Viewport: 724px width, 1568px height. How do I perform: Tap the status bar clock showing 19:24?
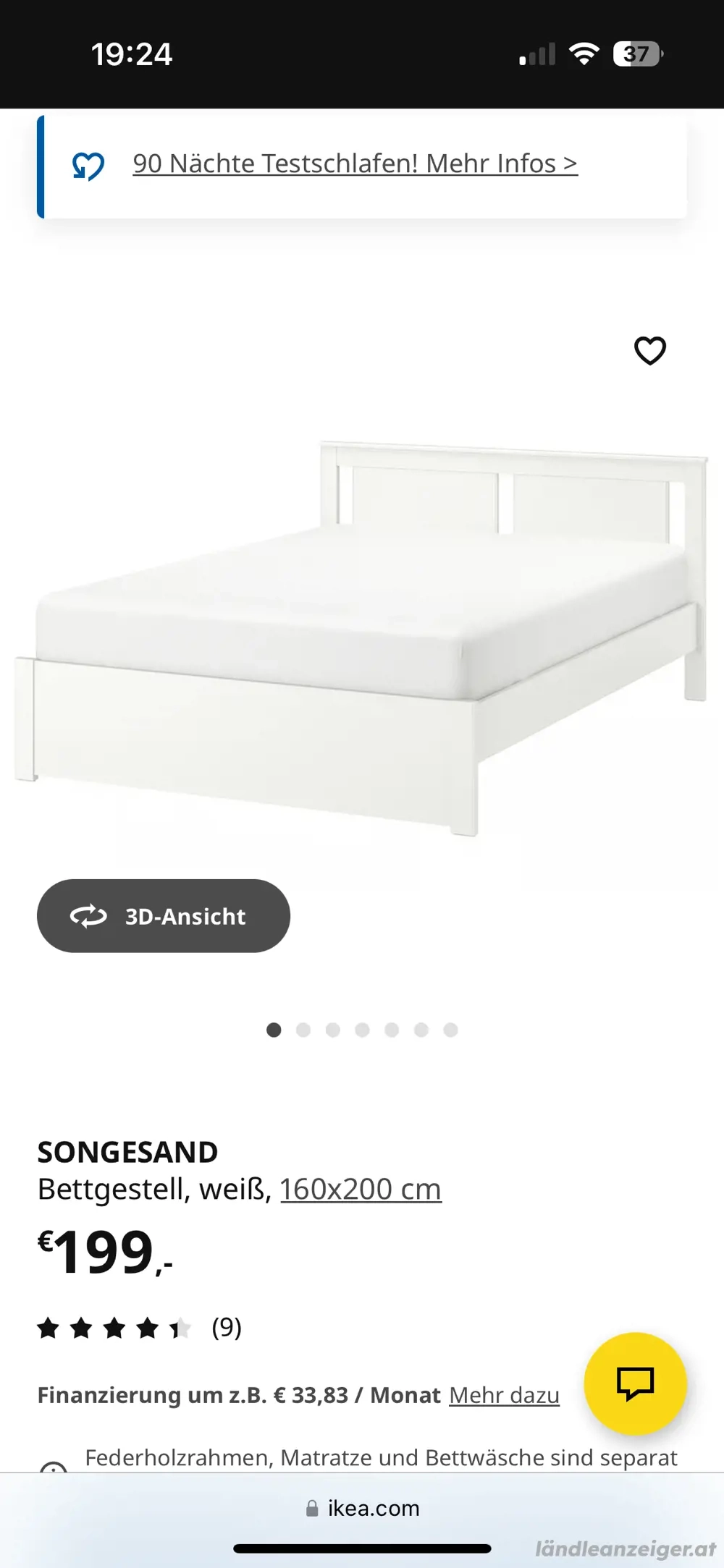pyautogui.click(x=133, y=52)
